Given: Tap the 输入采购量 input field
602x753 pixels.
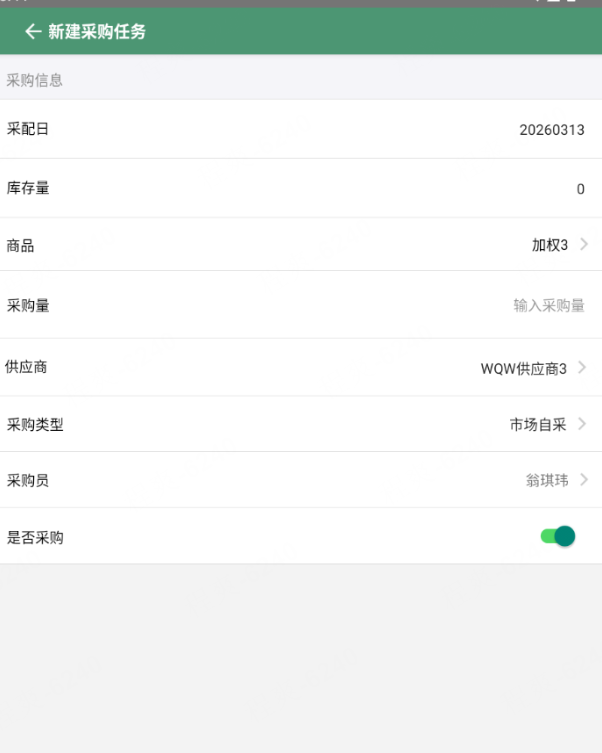Looking at the screenshot, I should click(548, 306).
